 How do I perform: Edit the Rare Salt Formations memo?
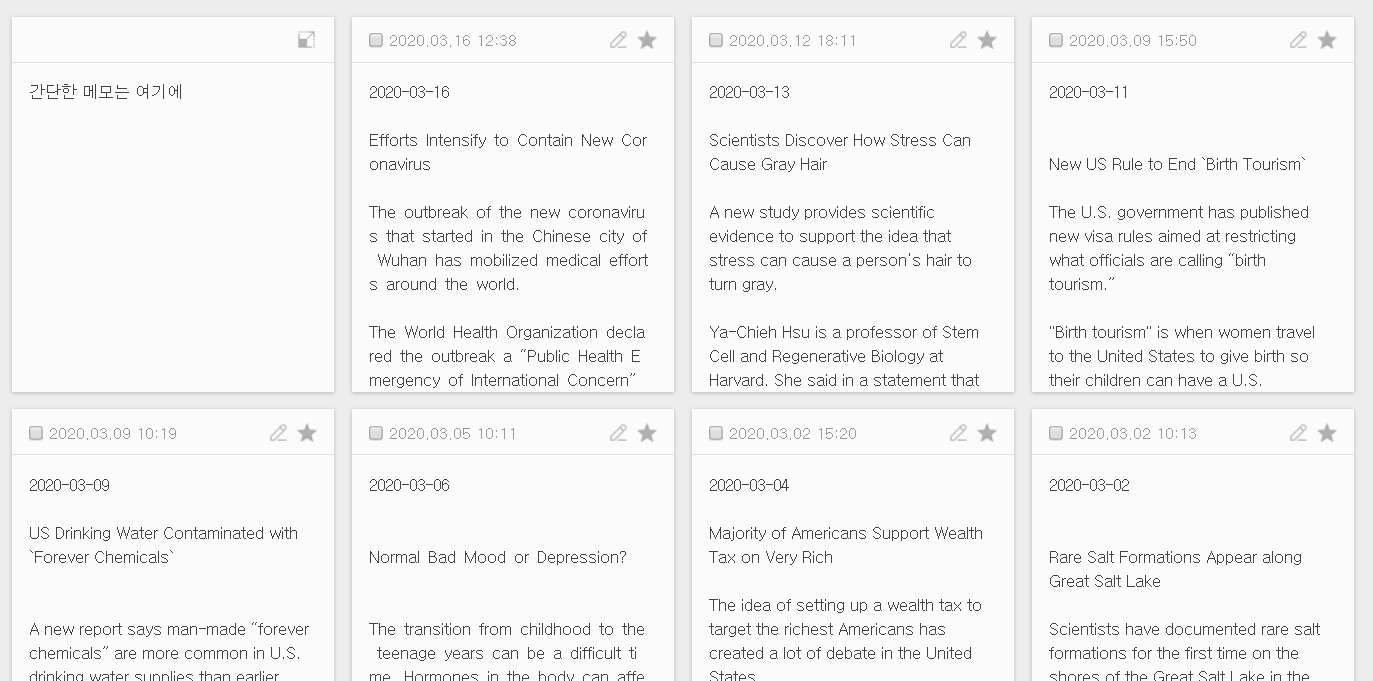click(x=1298, y=433)
